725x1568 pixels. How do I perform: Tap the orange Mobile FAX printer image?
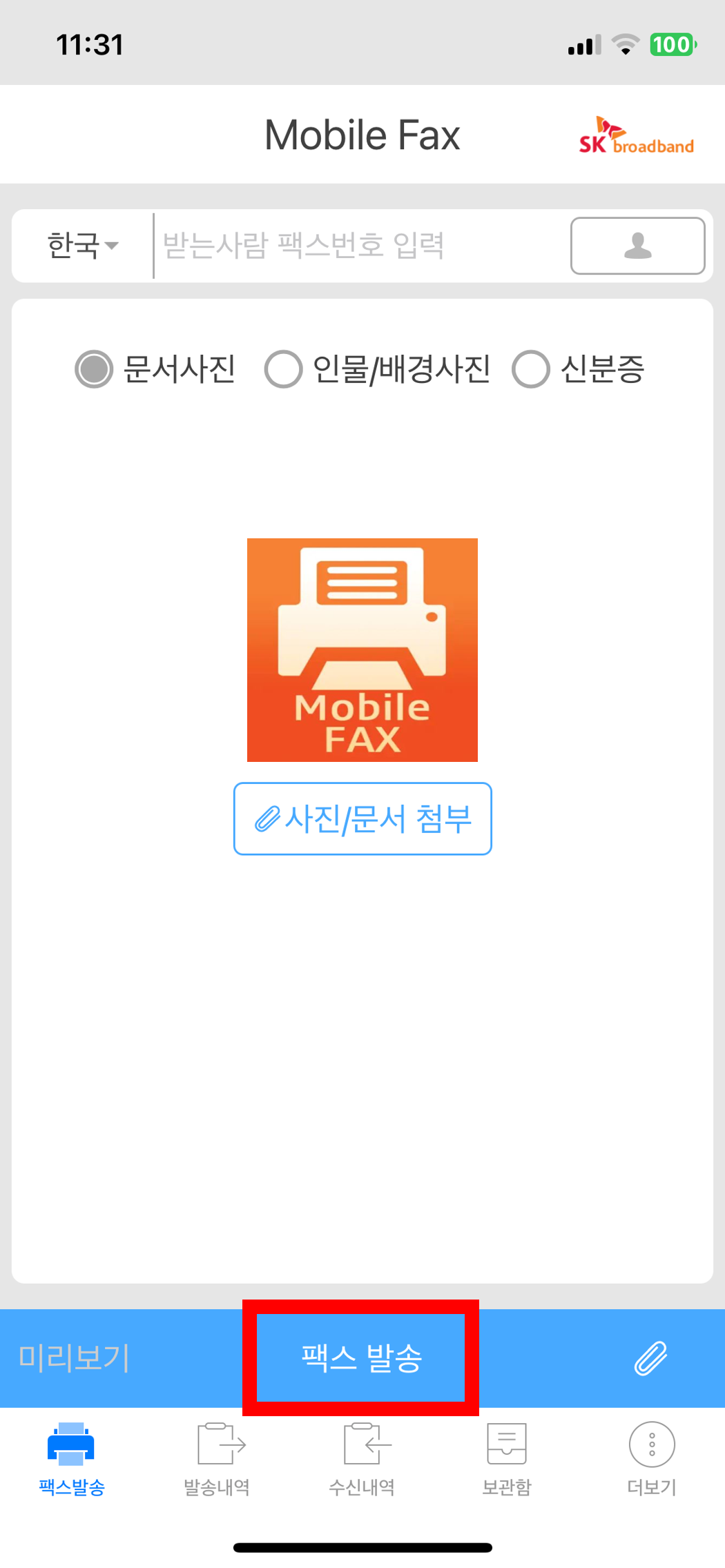pos(362,649)
